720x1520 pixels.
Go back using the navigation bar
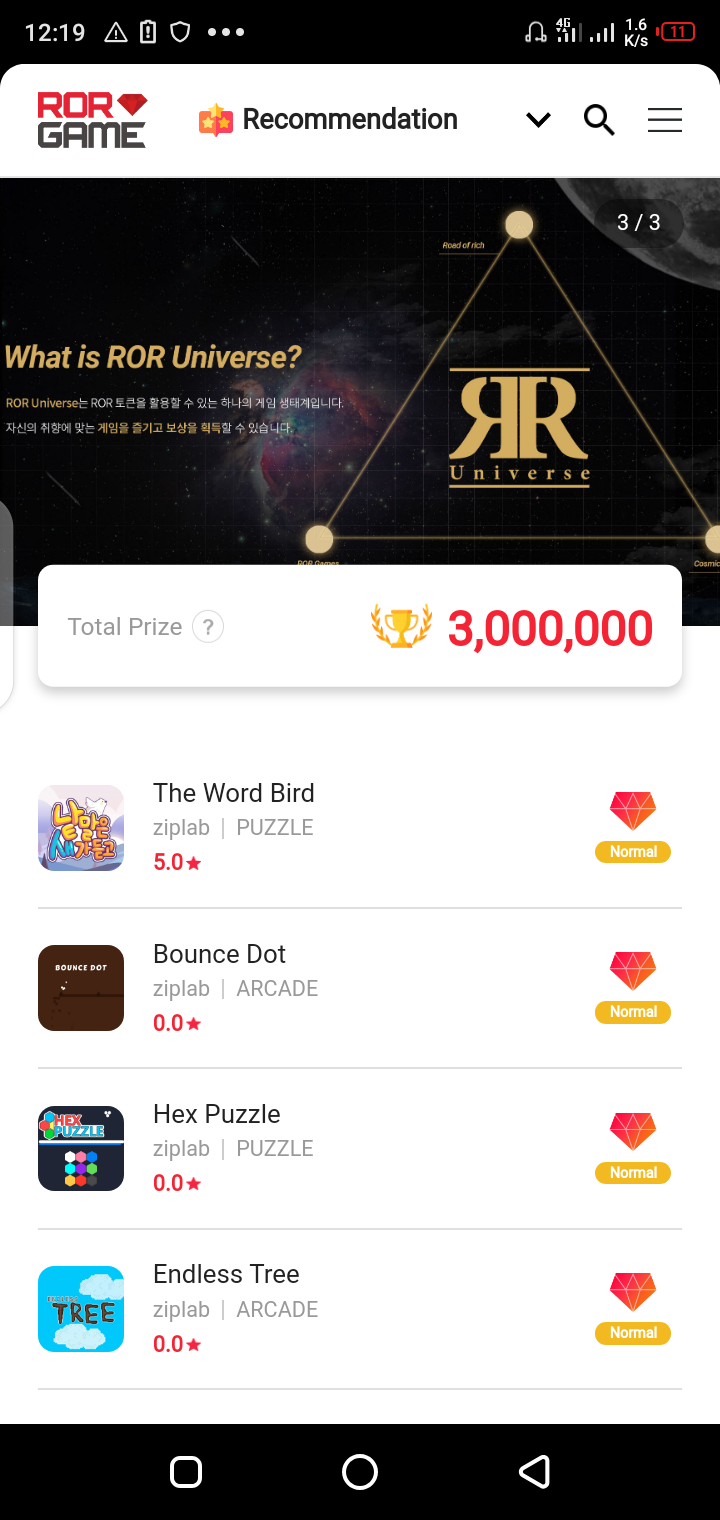pos(534,1471)
